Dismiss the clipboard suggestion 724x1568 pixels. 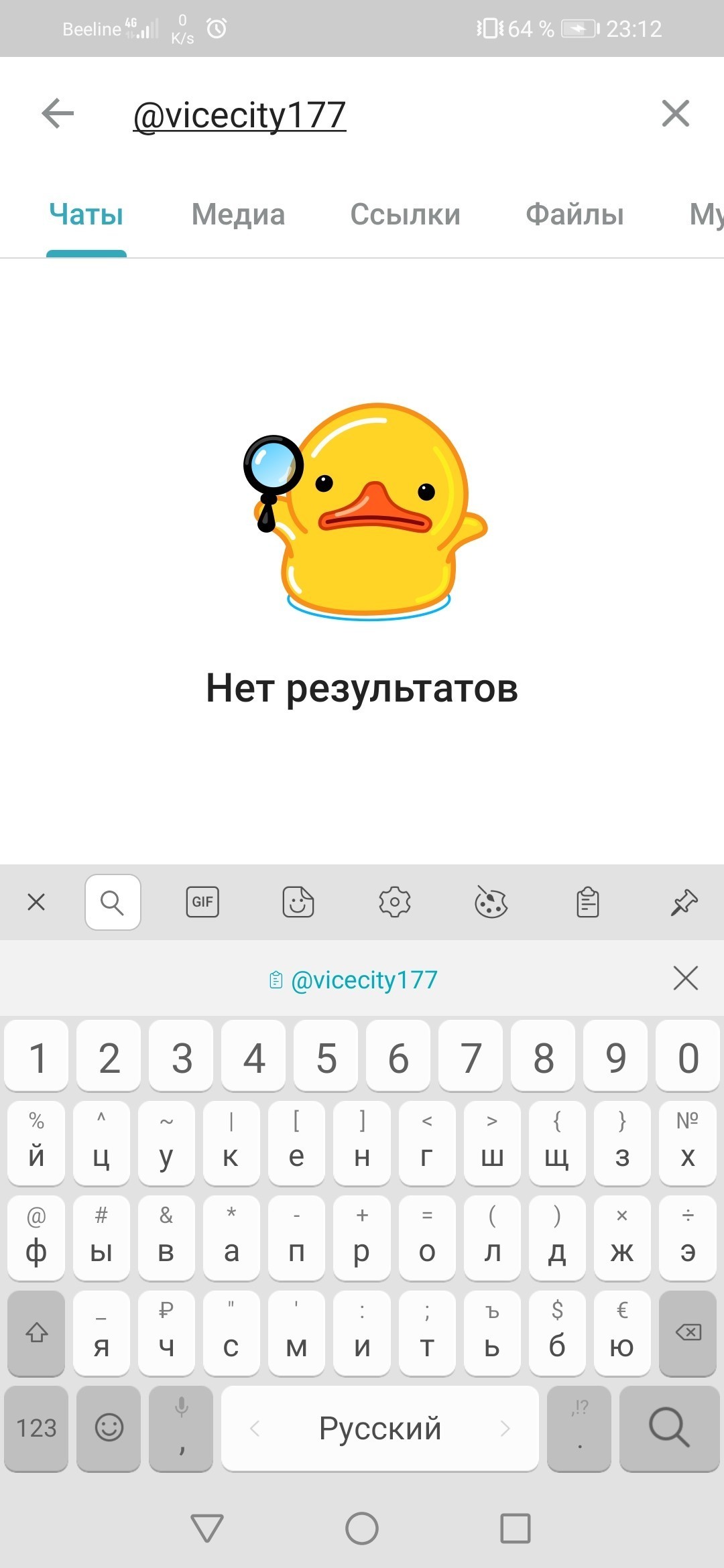click(685, 978)
